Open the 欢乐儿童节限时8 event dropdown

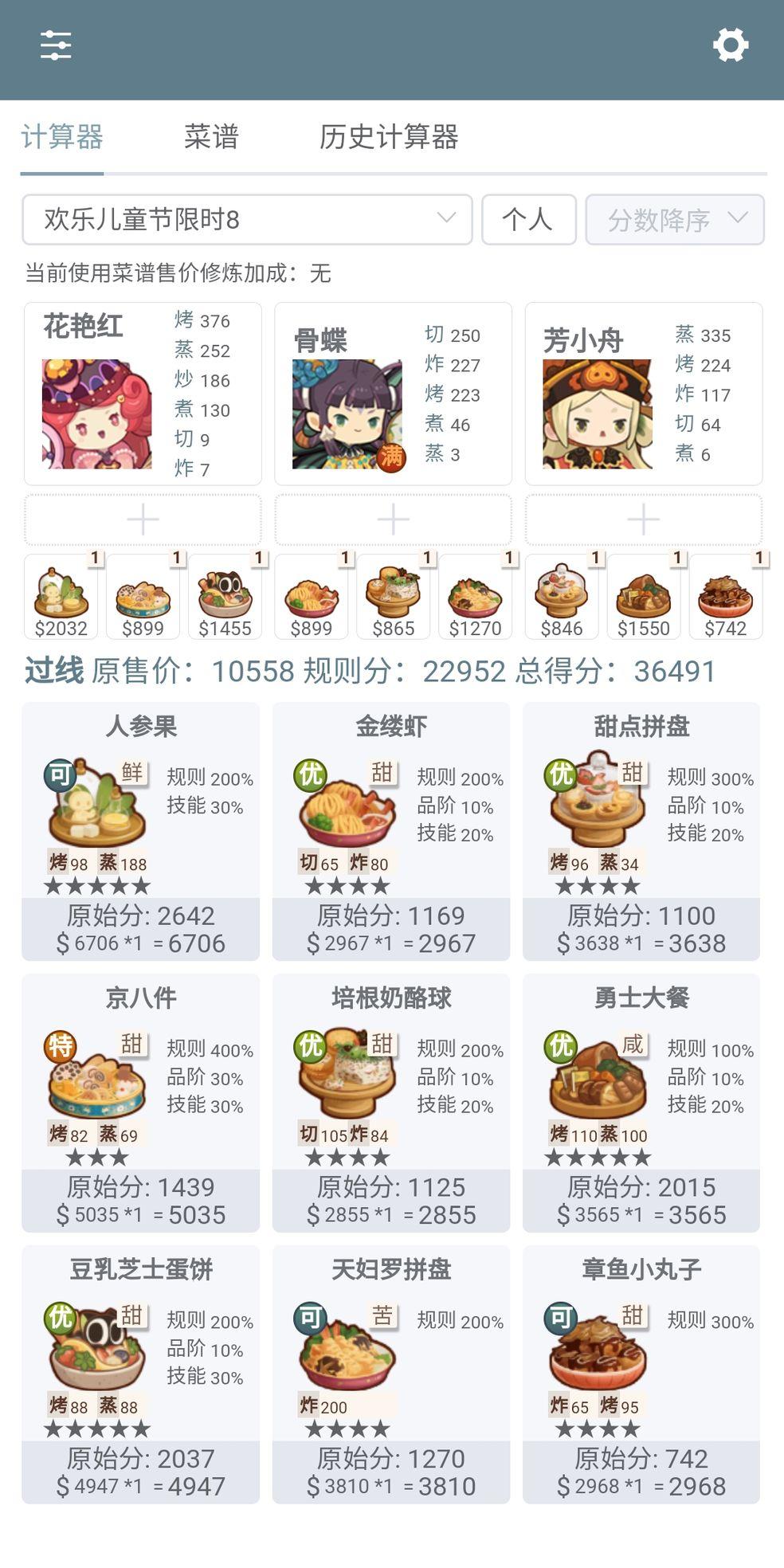(x=249, y=219)
